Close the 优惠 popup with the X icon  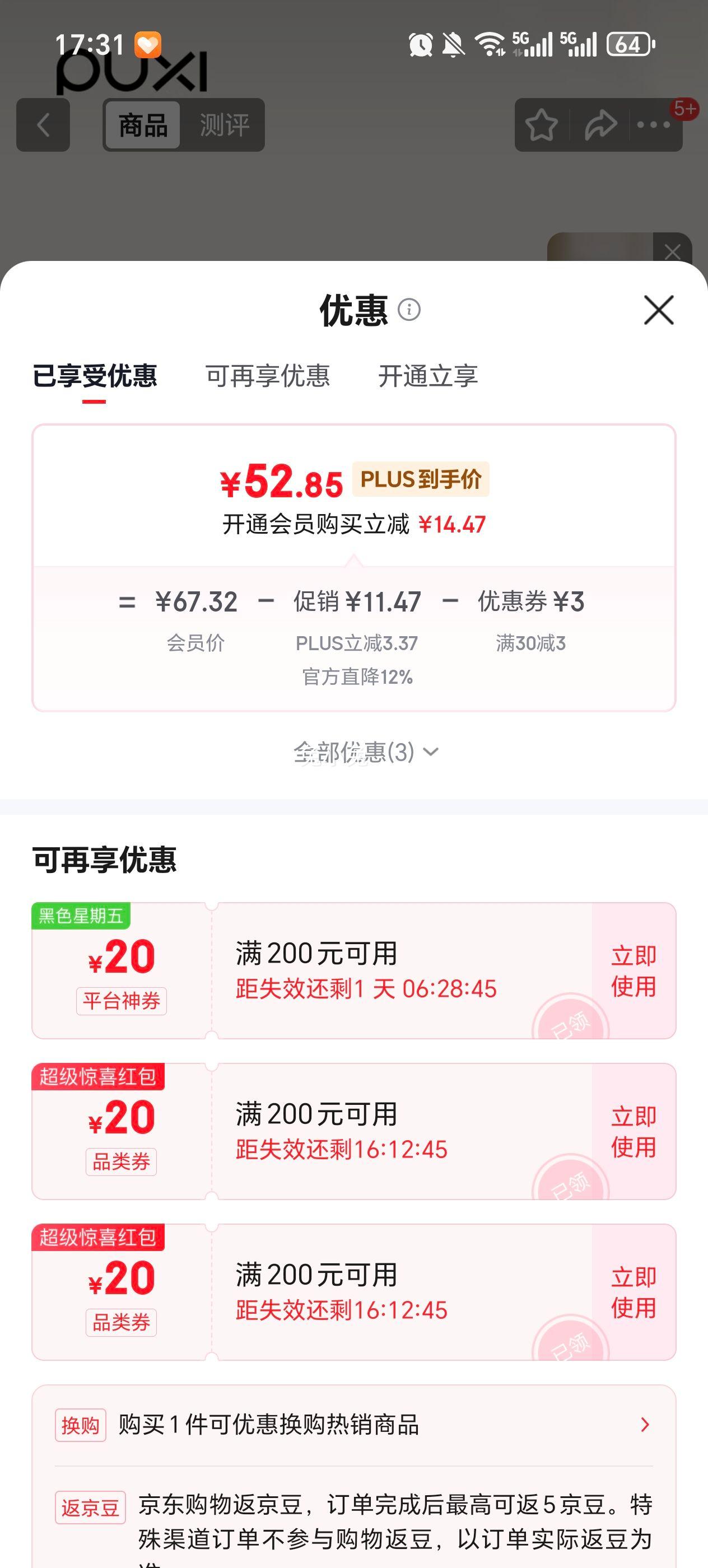tap(658, 310)
